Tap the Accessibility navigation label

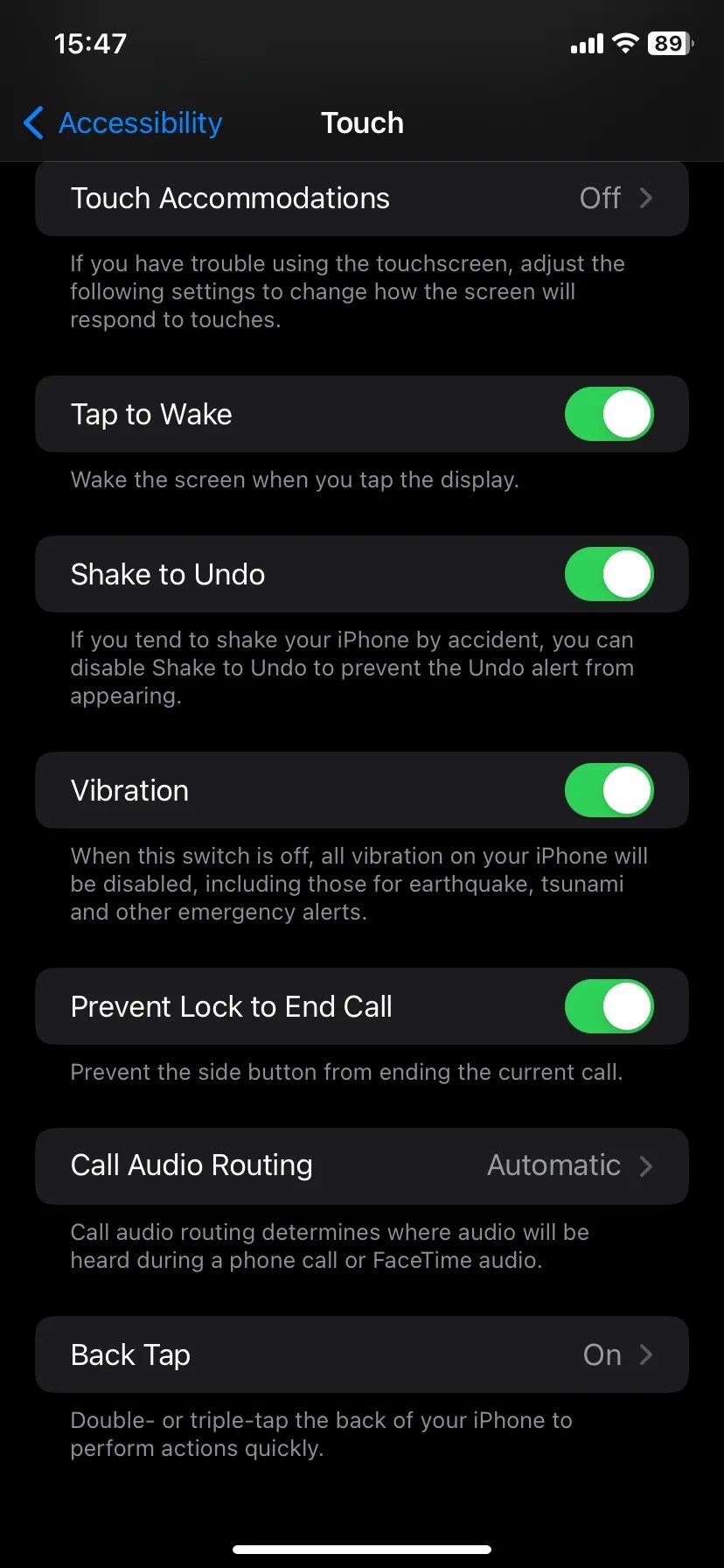(x=140, y=123)
